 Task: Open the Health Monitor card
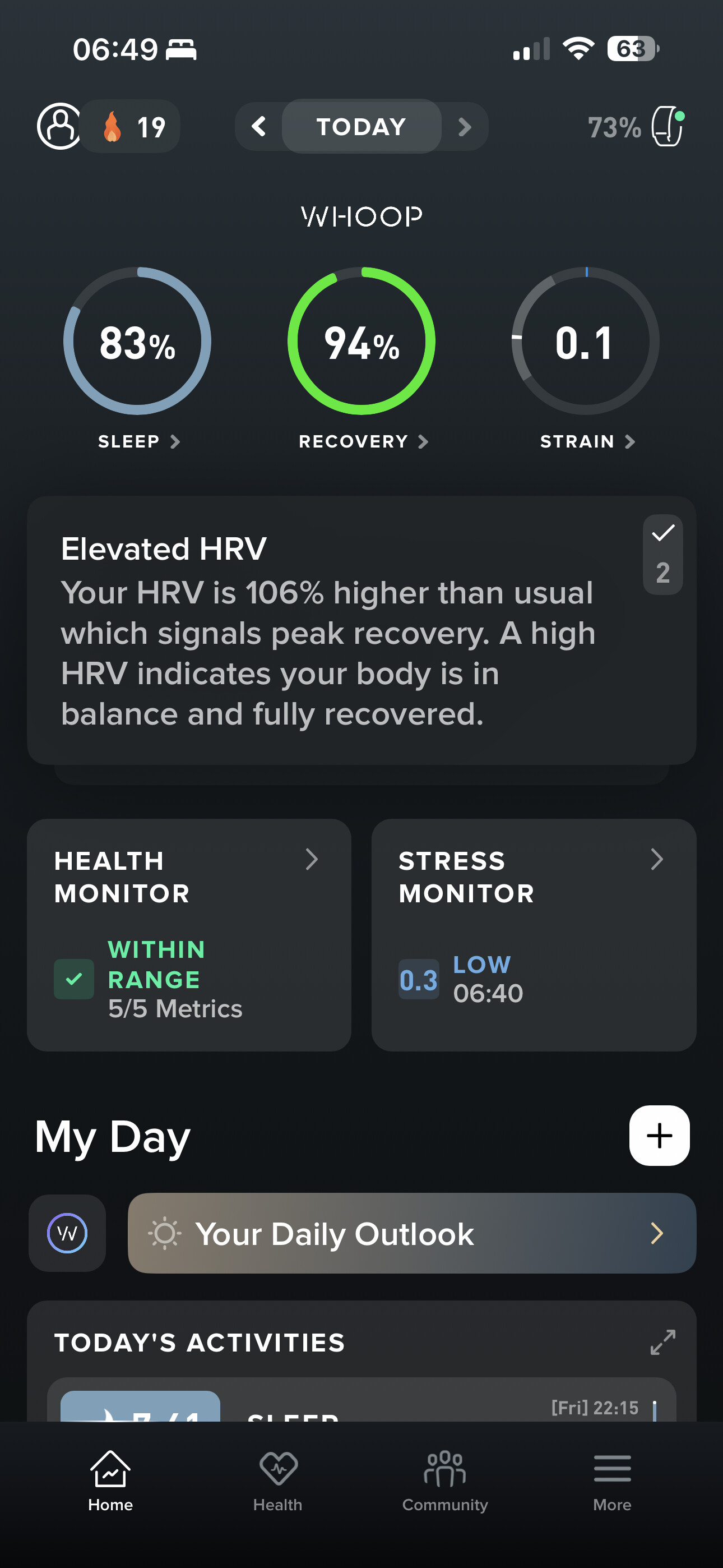point(189,934)
